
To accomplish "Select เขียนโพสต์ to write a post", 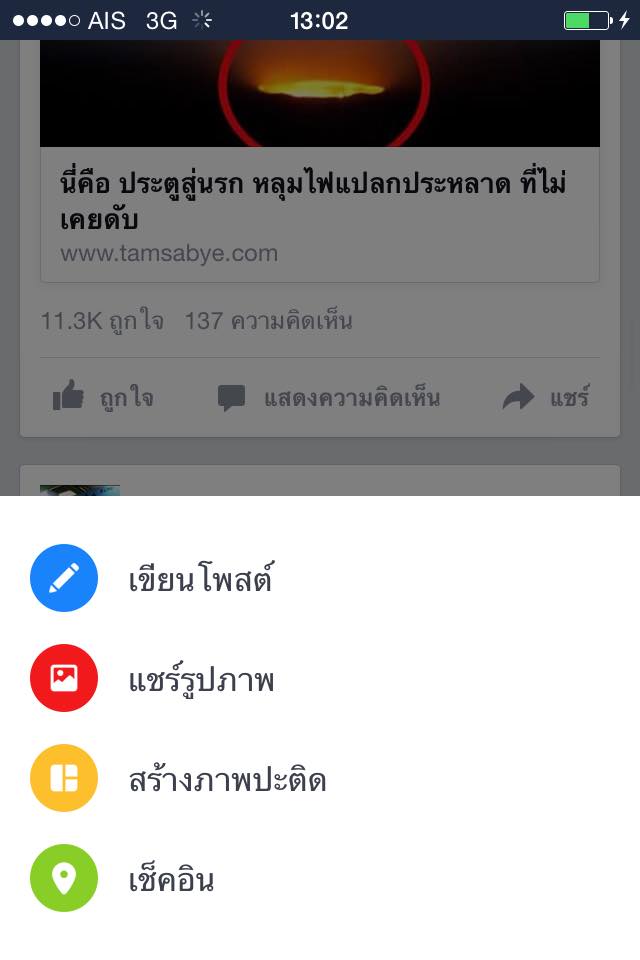I will tap(200, 579).
